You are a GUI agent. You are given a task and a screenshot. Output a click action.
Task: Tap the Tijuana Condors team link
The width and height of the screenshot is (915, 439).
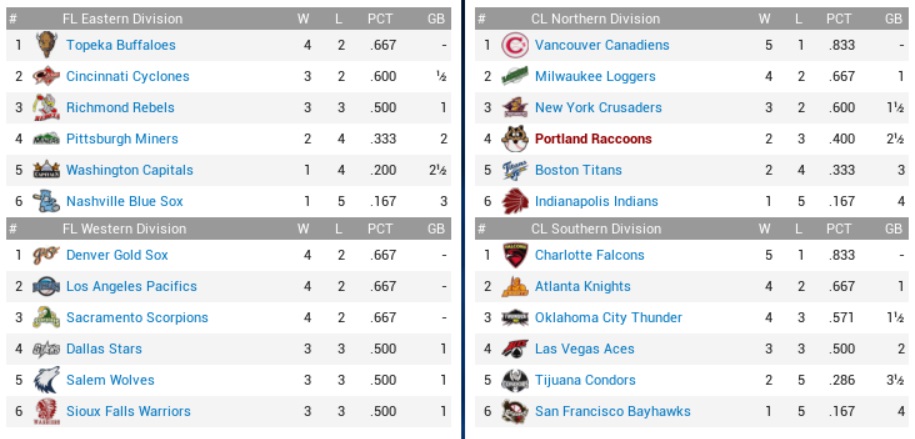pos(585,380)
